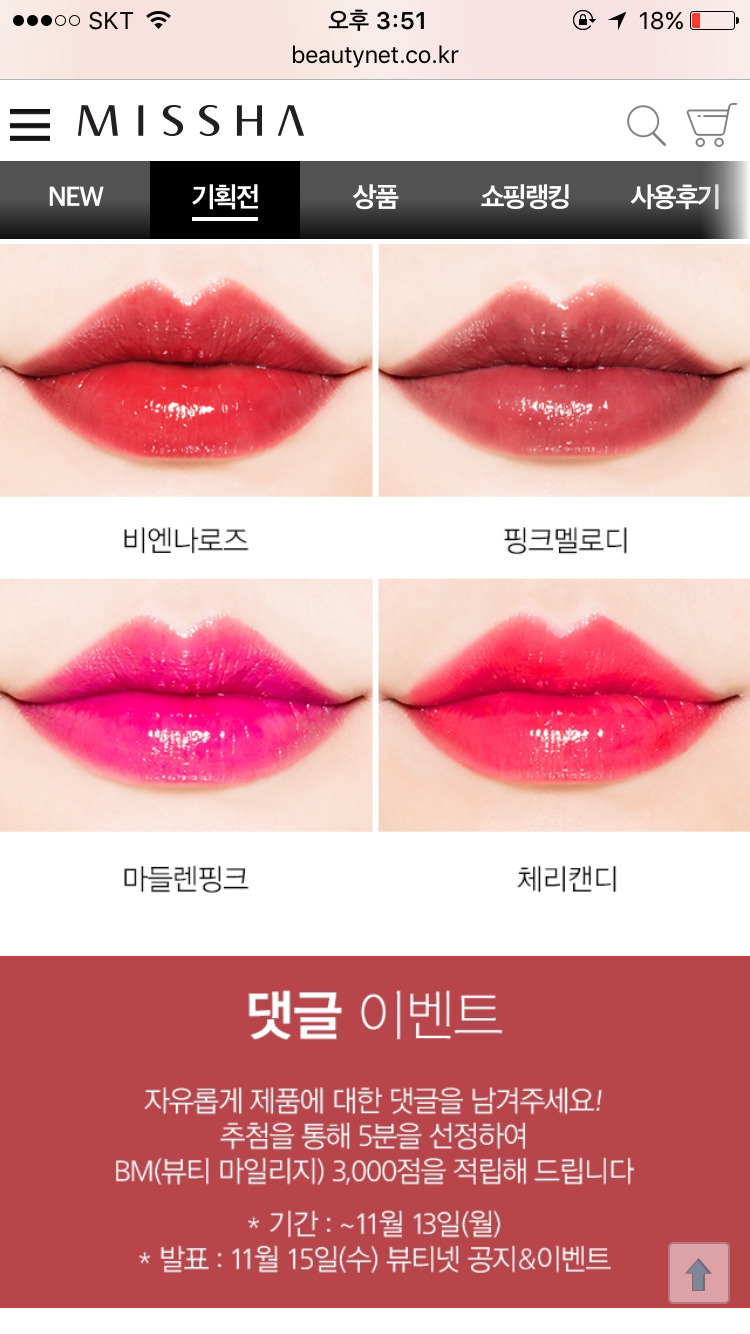This screenshot has height=1334, width=750.
Task: Select the 기획전 tab
Action: [x=225, y=198]
